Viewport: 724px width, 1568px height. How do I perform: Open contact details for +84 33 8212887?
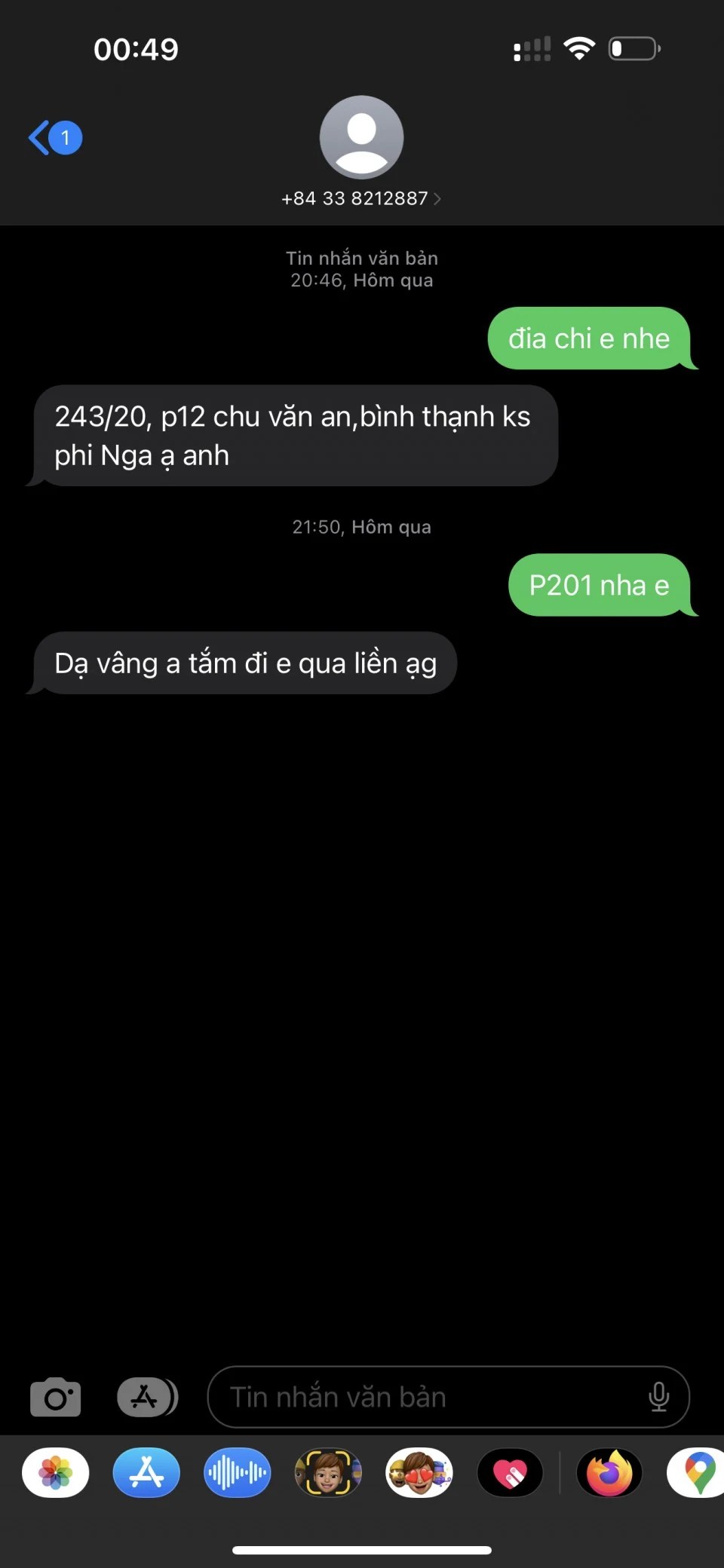(361, 198)
